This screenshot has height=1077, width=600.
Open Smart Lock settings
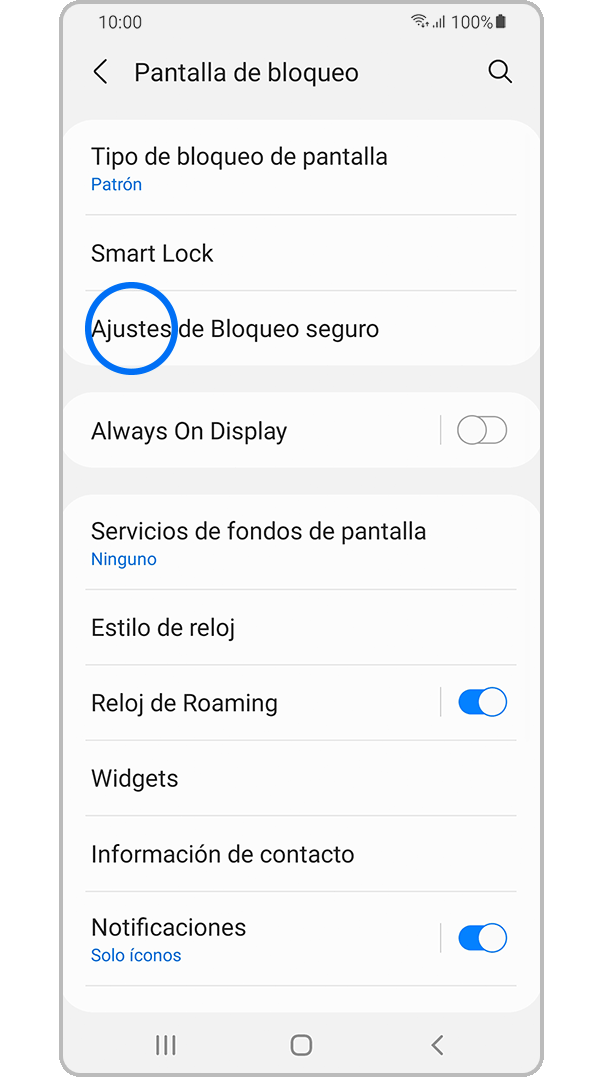click(x=152, y=253)
